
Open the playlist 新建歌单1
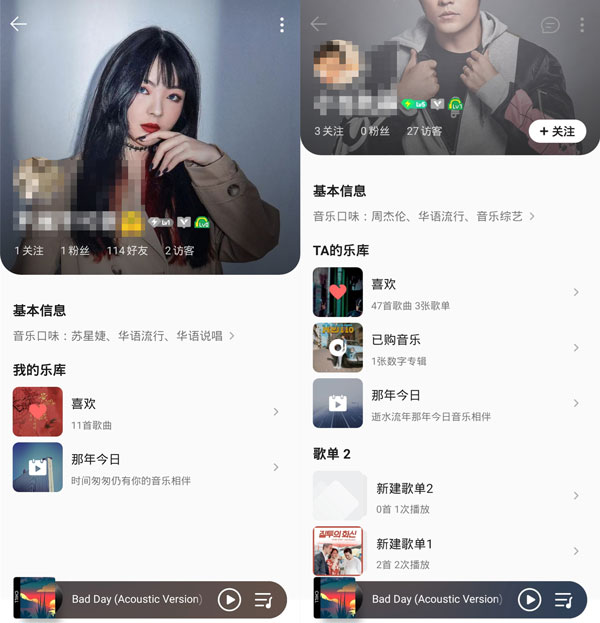point(446,551)
